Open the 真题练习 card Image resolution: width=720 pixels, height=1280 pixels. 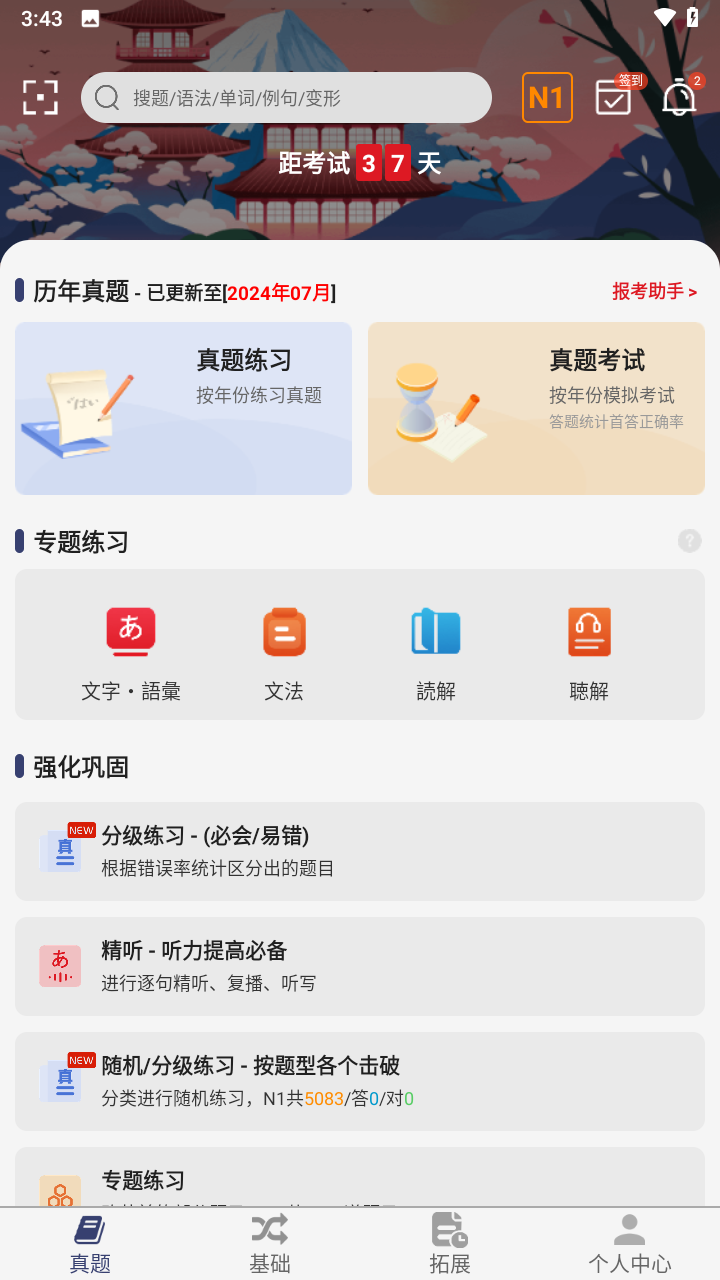pyautogui.click(x=183, y=408)
